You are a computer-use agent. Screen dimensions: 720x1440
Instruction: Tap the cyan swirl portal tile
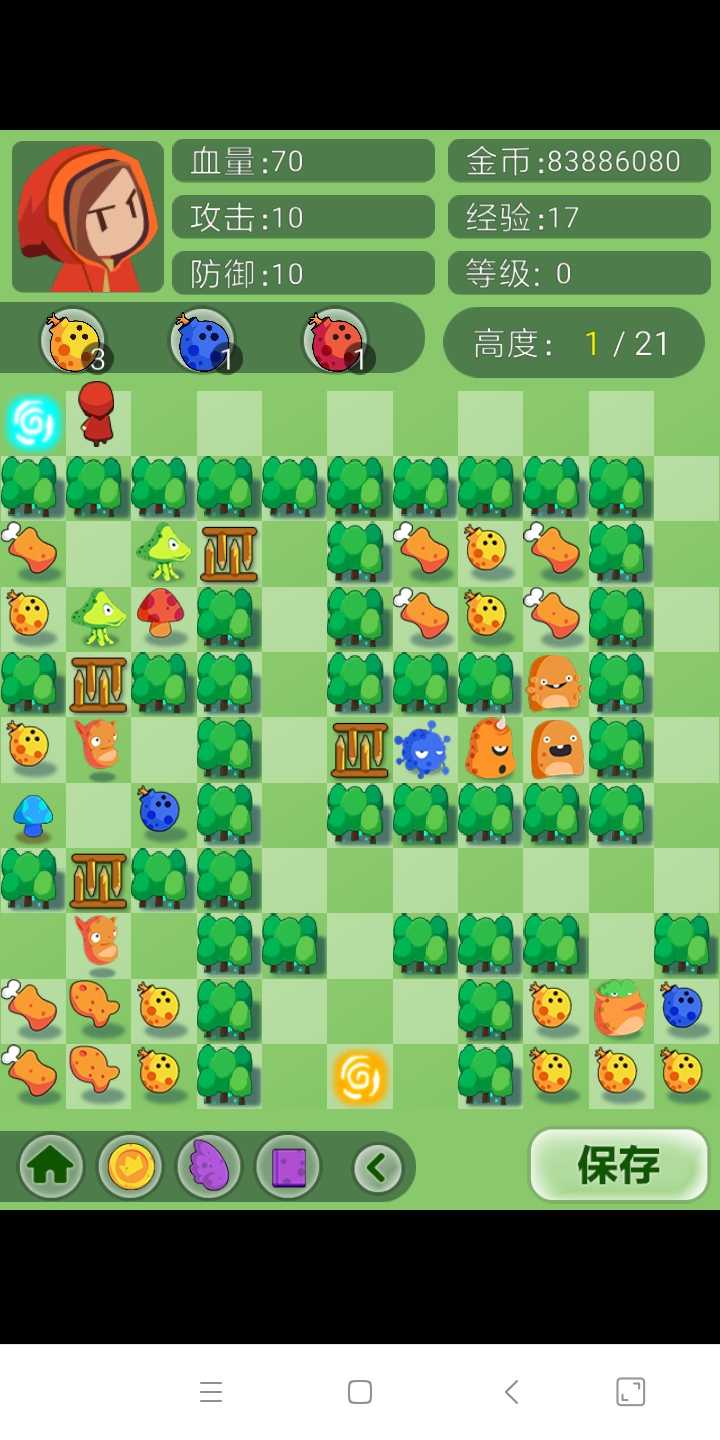pos(33,423)
